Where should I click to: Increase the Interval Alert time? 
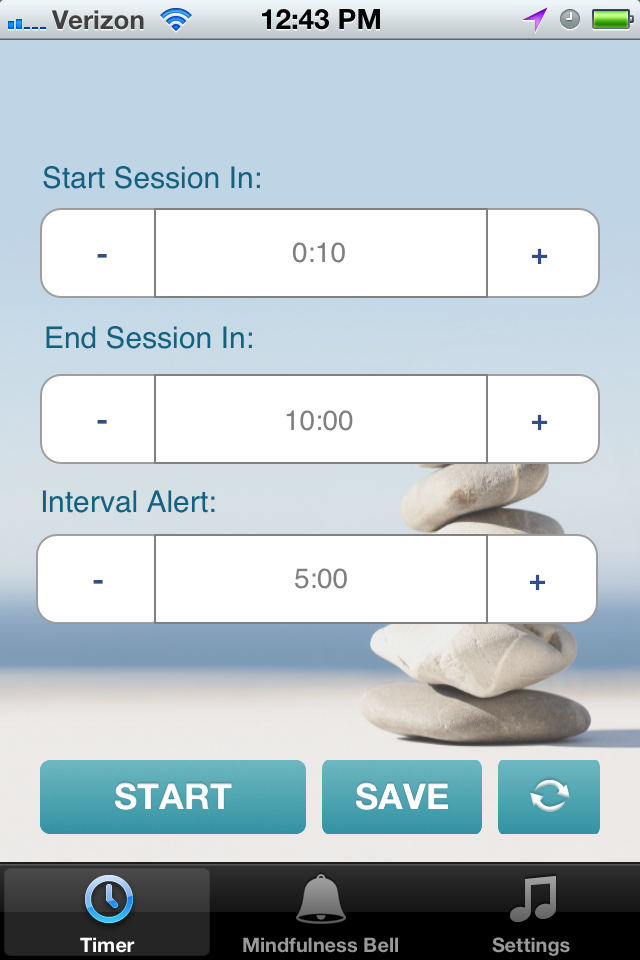coord(539,579)
